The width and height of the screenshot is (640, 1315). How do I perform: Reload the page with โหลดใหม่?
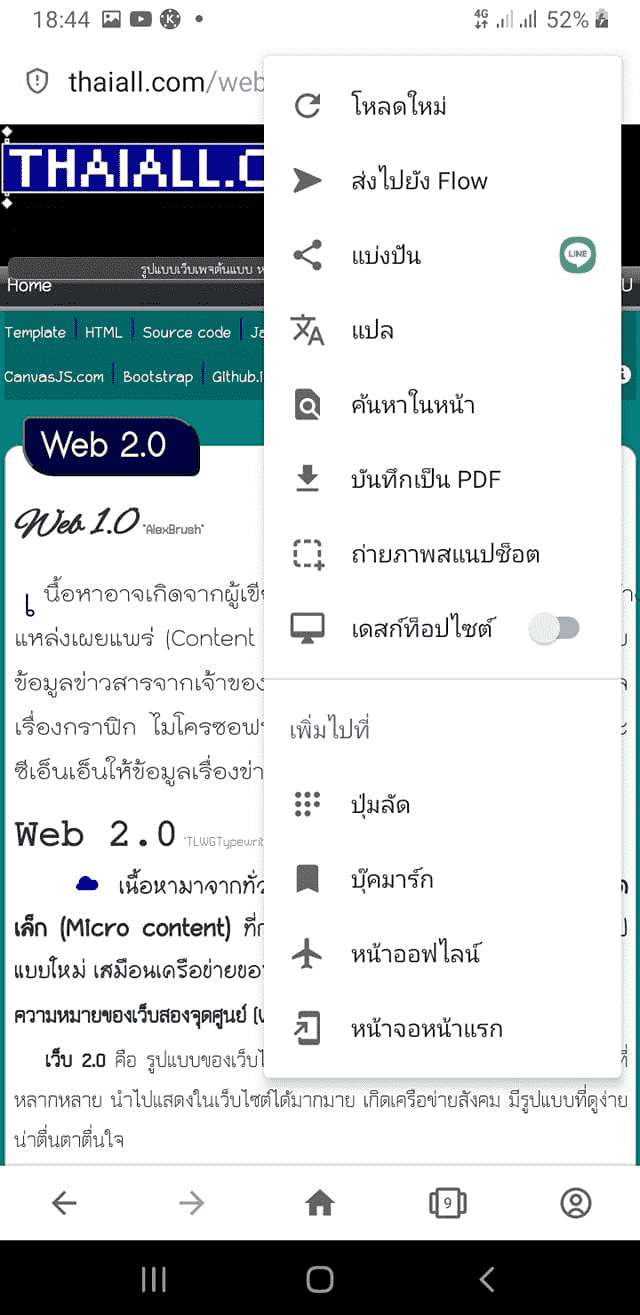[398, 106]
